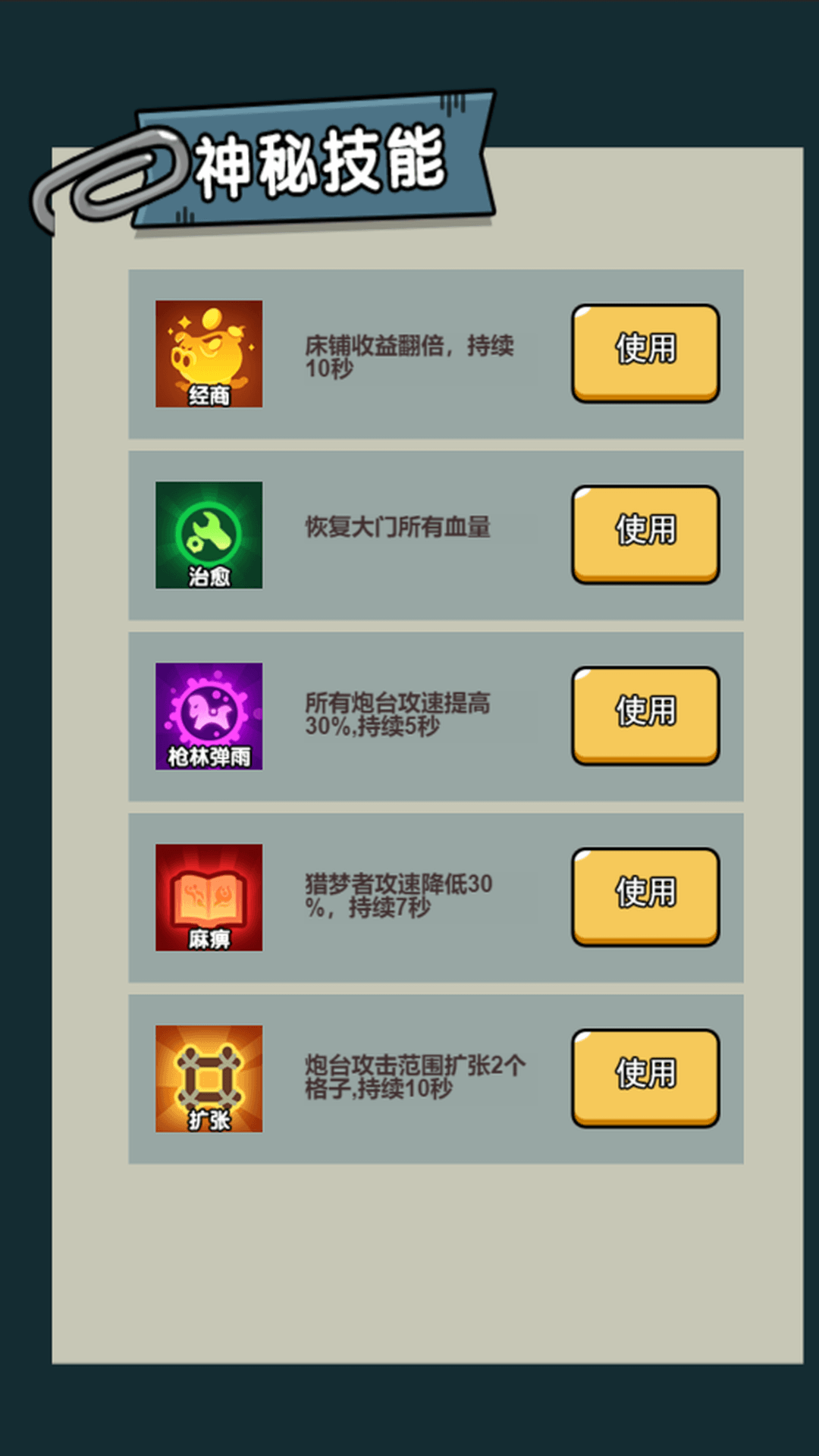Use the 枪林弹雨 attack speed skill
819x1456 pixels.
(645, 713)
